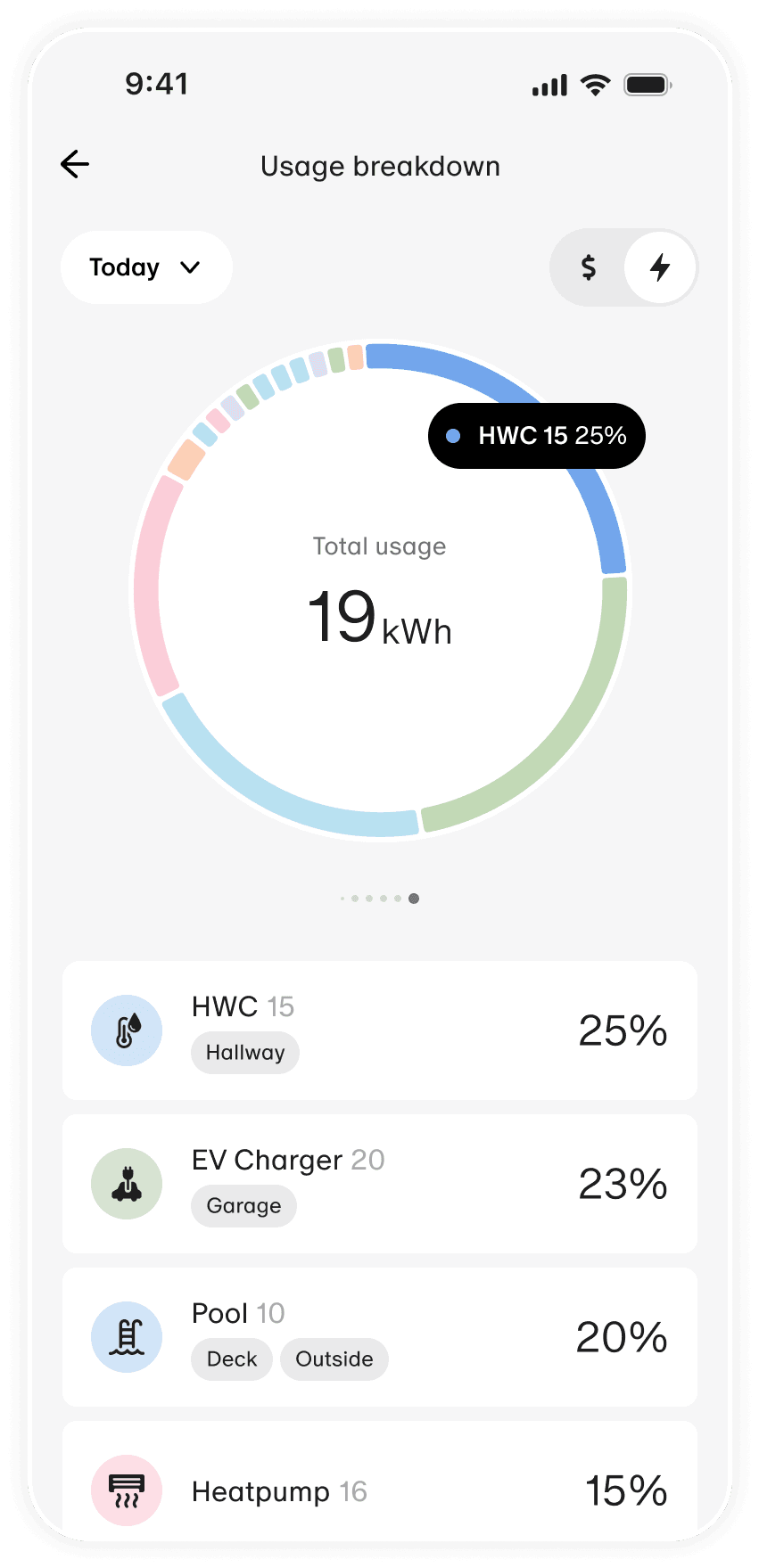Switch to the dollar cost view
Viewport: 759px width, 1568px height.
click(588, 267)
